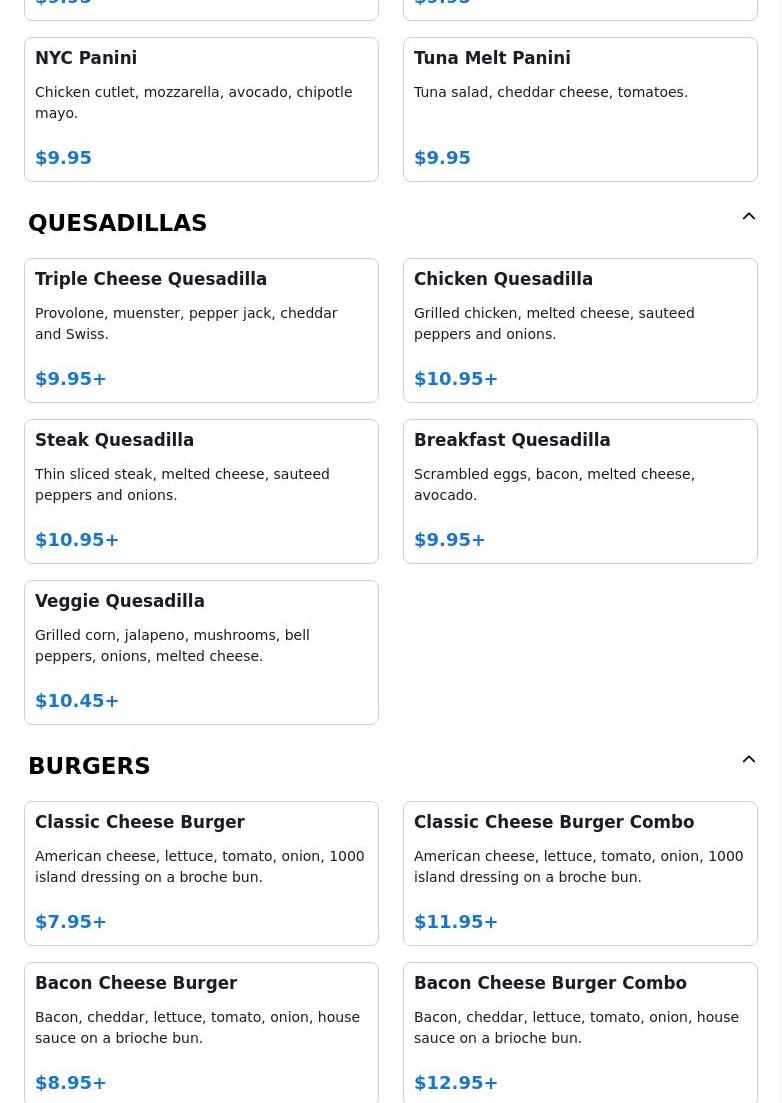Open the NYC Panini item
This screenshot has width=782, height=1103.
click(x=201, y=109)
